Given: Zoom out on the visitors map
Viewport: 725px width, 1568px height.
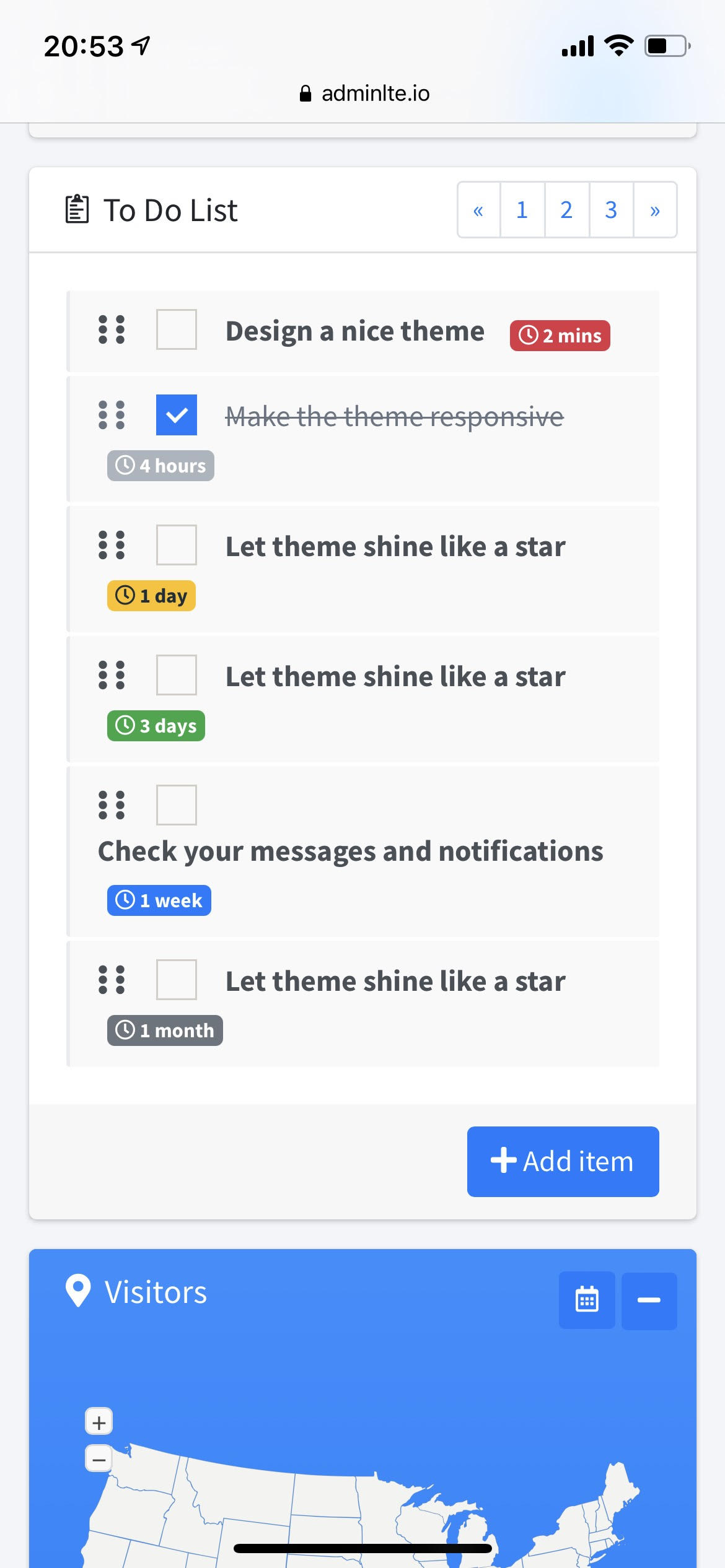Looking at the screenshot, I should tap(99, 1459).
